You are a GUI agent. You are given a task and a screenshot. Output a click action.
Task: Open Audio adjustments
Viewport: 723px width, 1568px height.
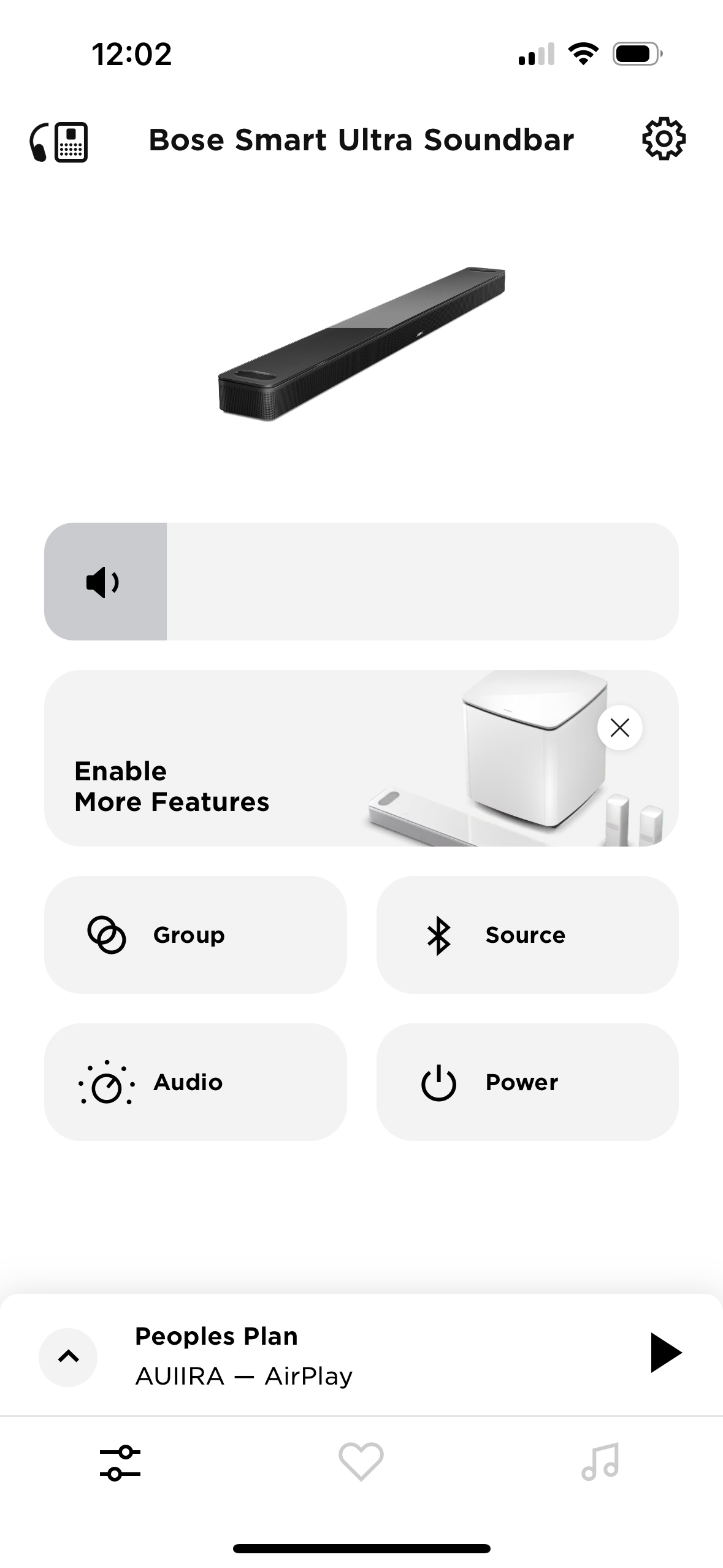click(195, 1082)
